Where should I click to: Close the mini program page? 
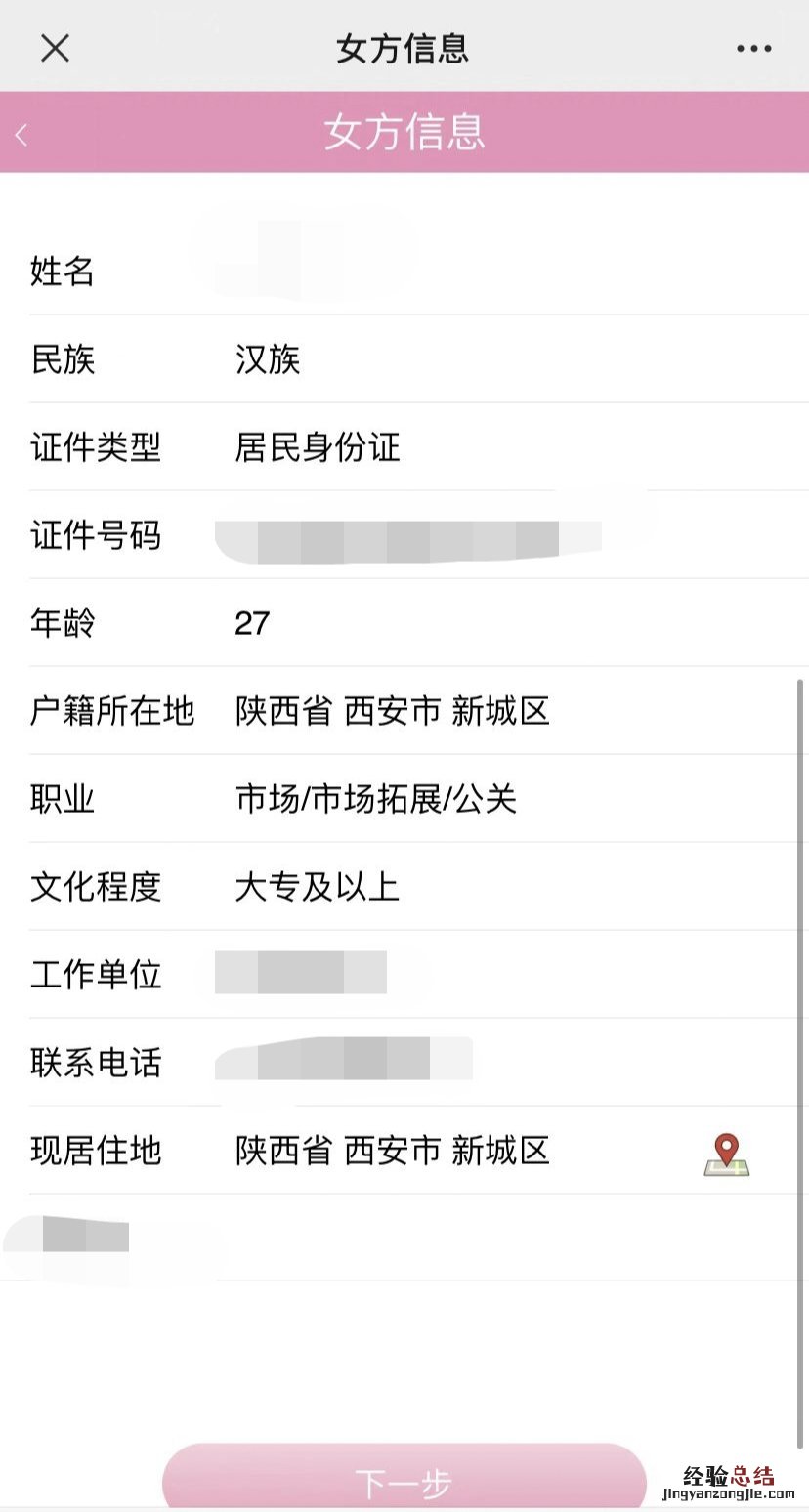coord(55,47)
